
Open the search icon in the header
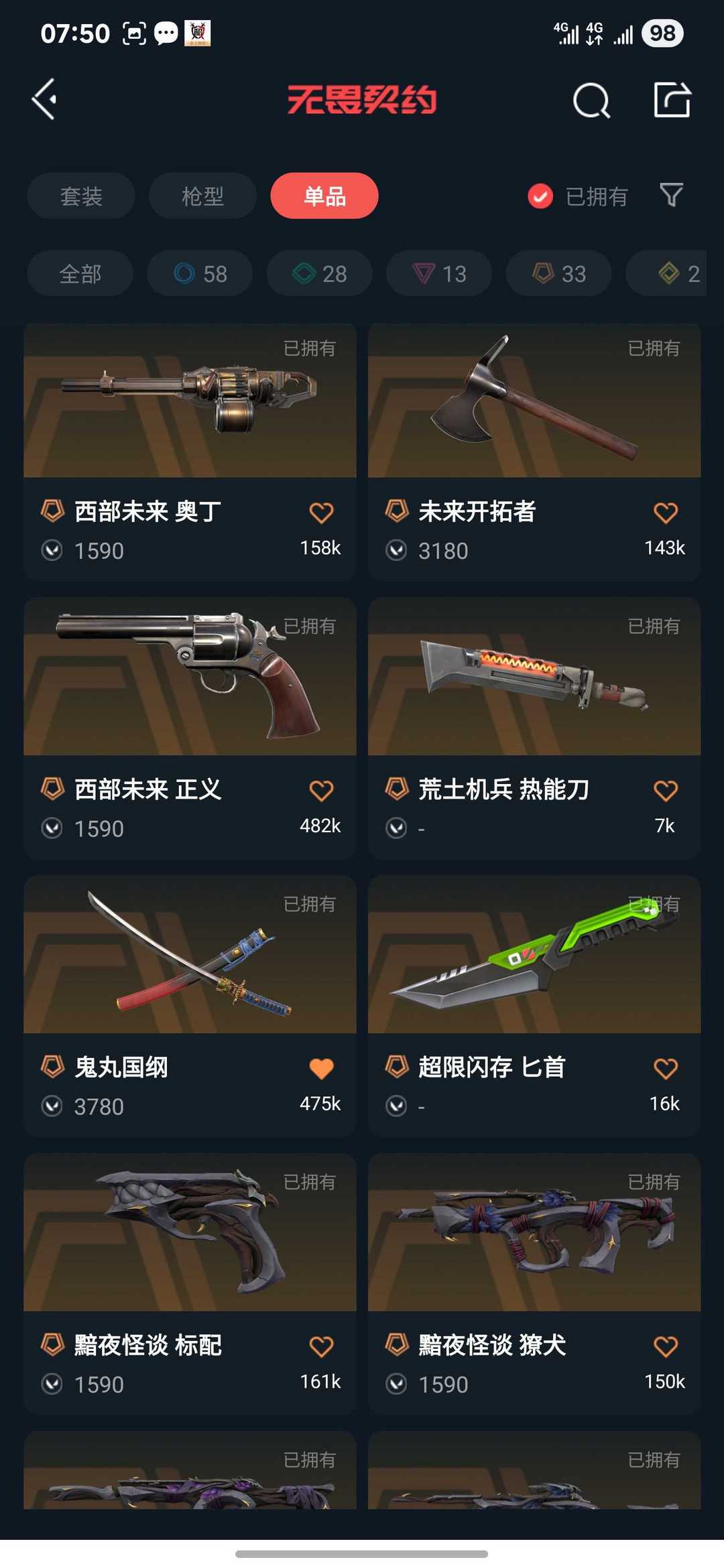click(591, 101)
